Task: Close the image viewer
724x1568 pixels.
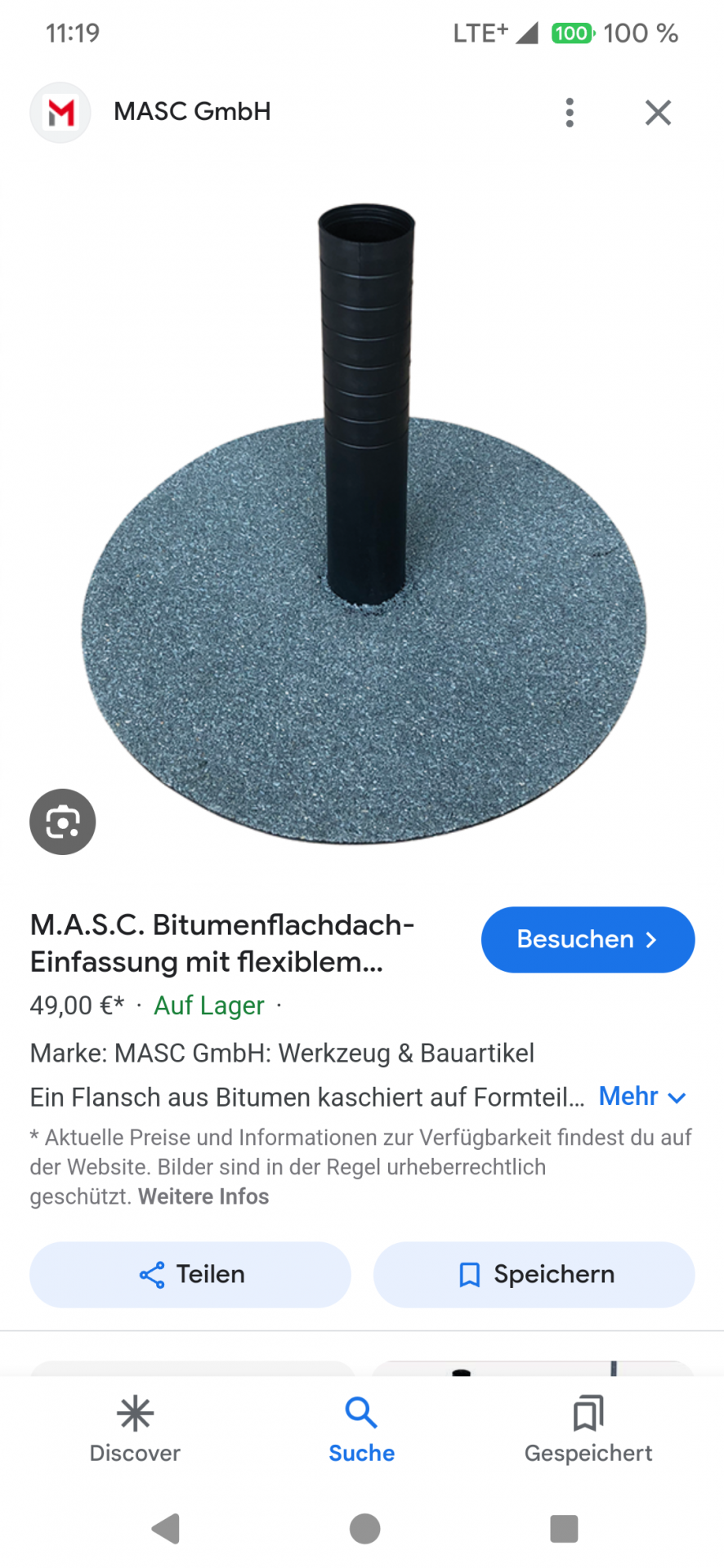Action: coord(658,113)
